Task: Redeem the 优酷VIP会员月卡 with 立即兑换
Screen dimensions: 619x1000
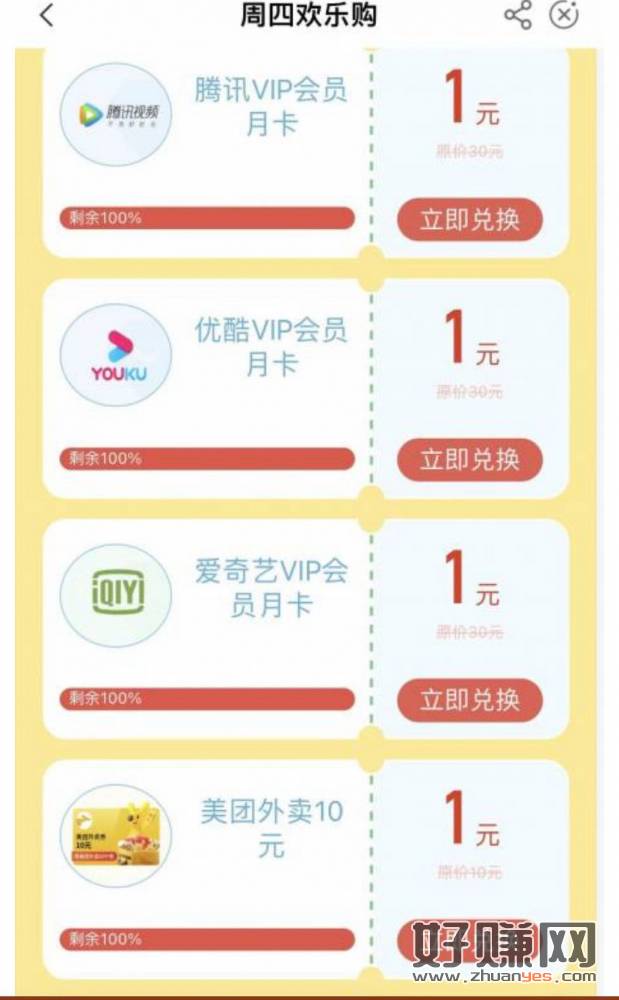Action: pyautogui.click(x=470, y=459)
